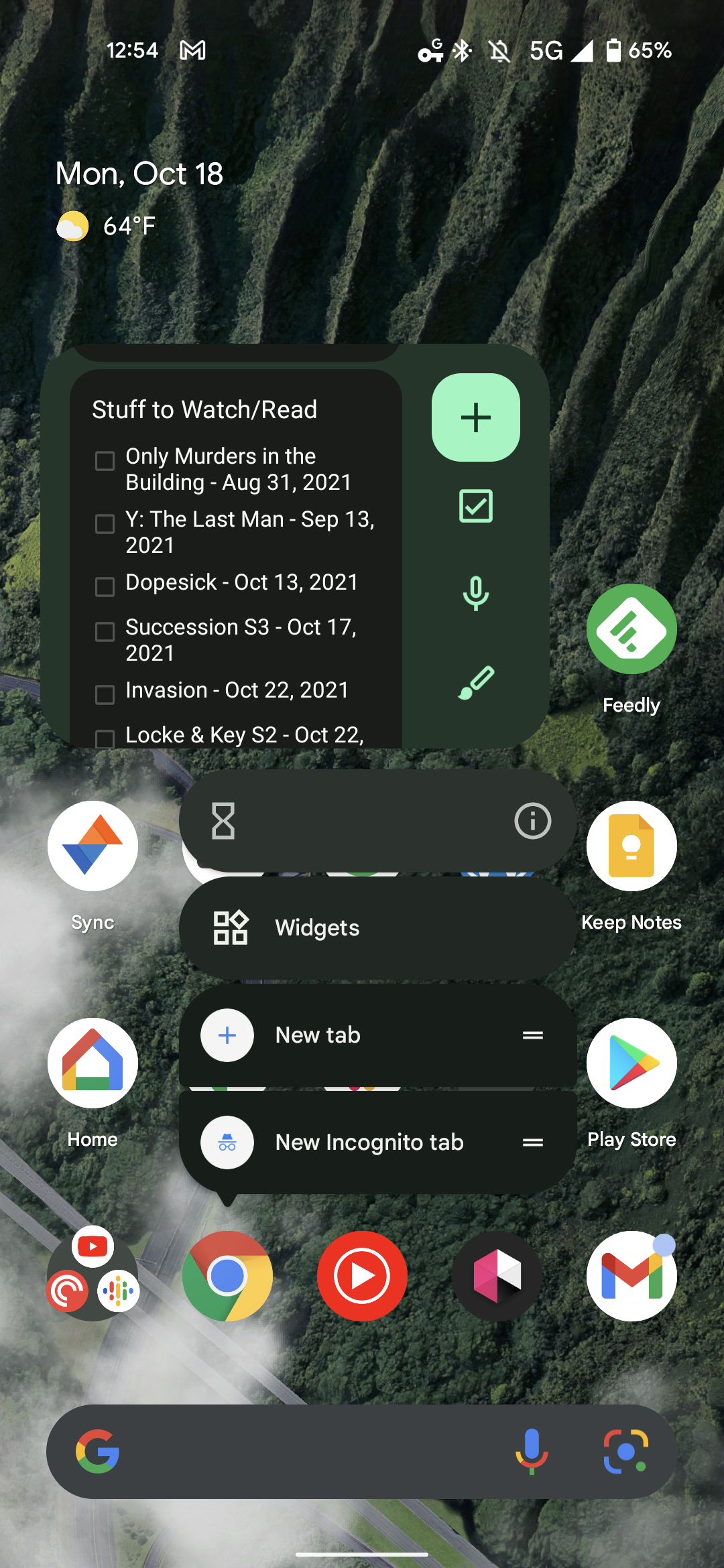Create a new checklist note
This screenshot has height=1568, width=724.
click(x=475, y=506)
